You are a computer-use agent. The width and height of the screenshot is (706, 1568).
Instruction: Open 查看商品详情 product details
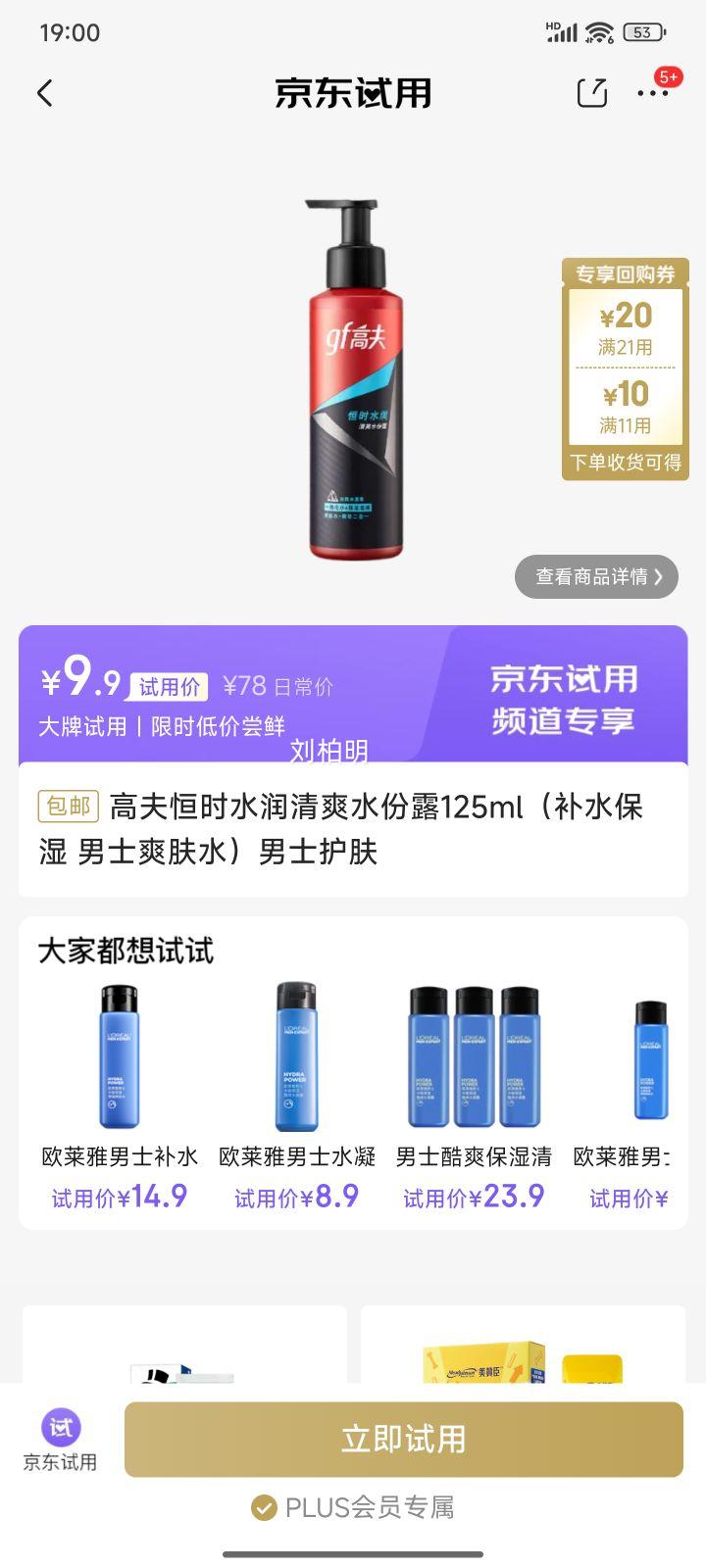(x=596, y=576)
